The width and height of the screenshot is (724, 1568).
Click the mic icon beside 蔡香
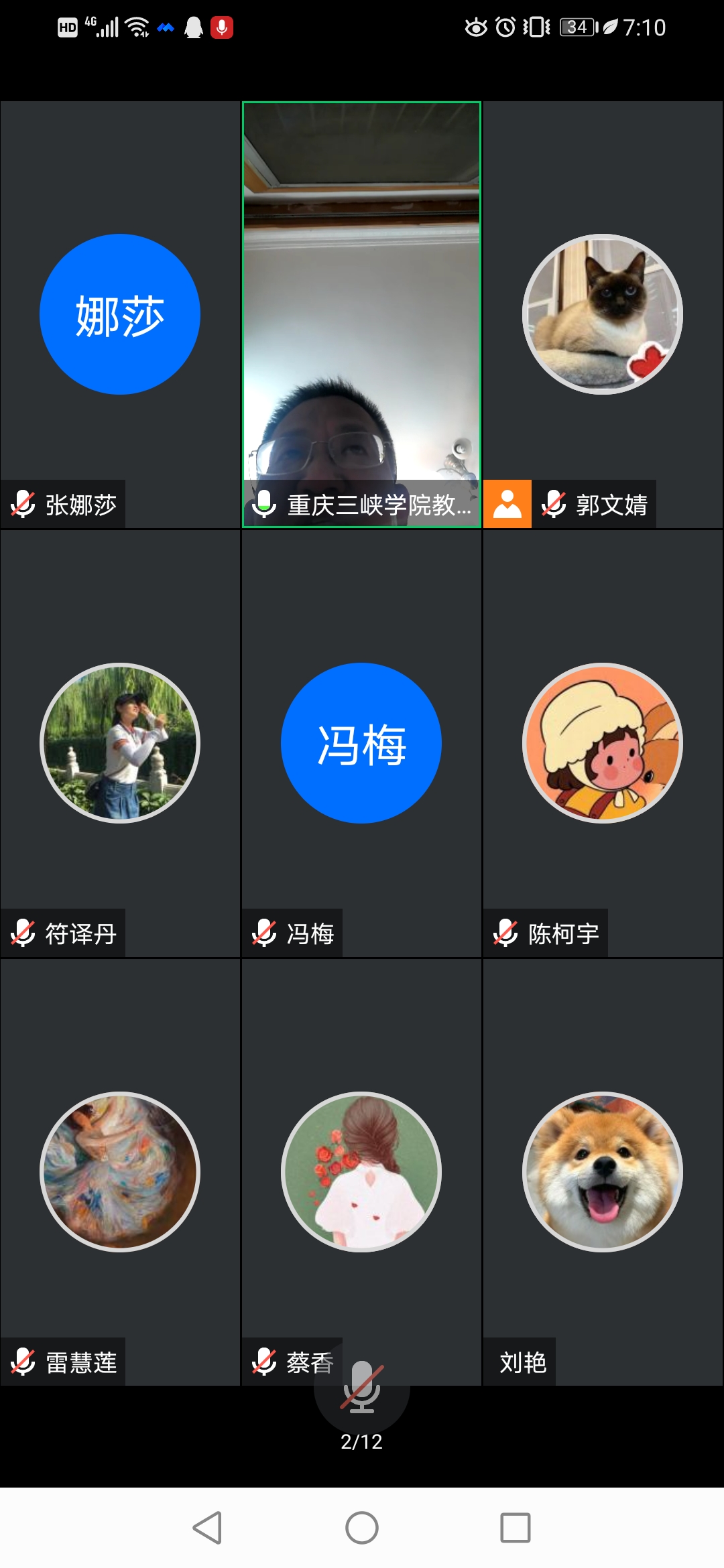(x=263, y=1362)
